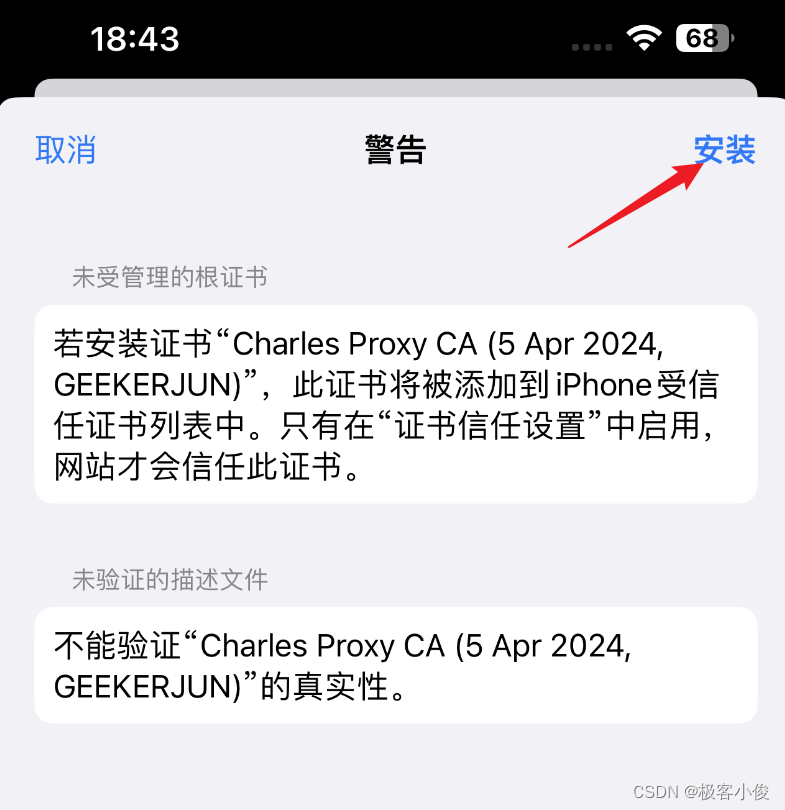Image resolution: width=785 pixels, height=810 pixels.
Task: Cancel the install with 取消
Action: [x=66, y=151]
